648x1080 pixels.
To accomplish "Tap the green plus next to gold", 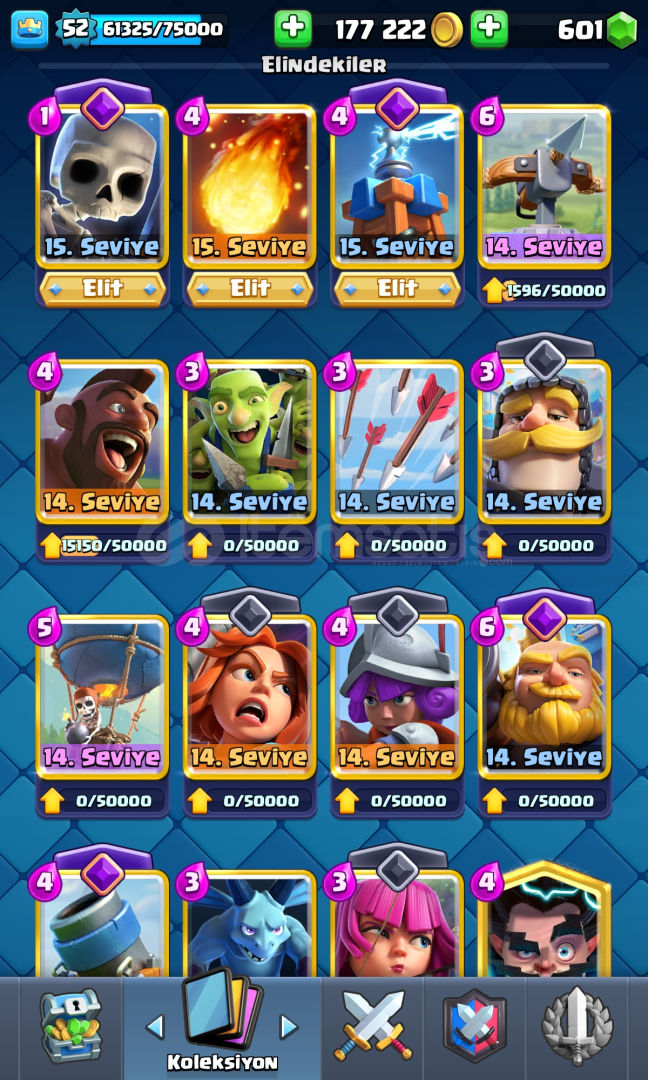I will click(x=293, y=29).
